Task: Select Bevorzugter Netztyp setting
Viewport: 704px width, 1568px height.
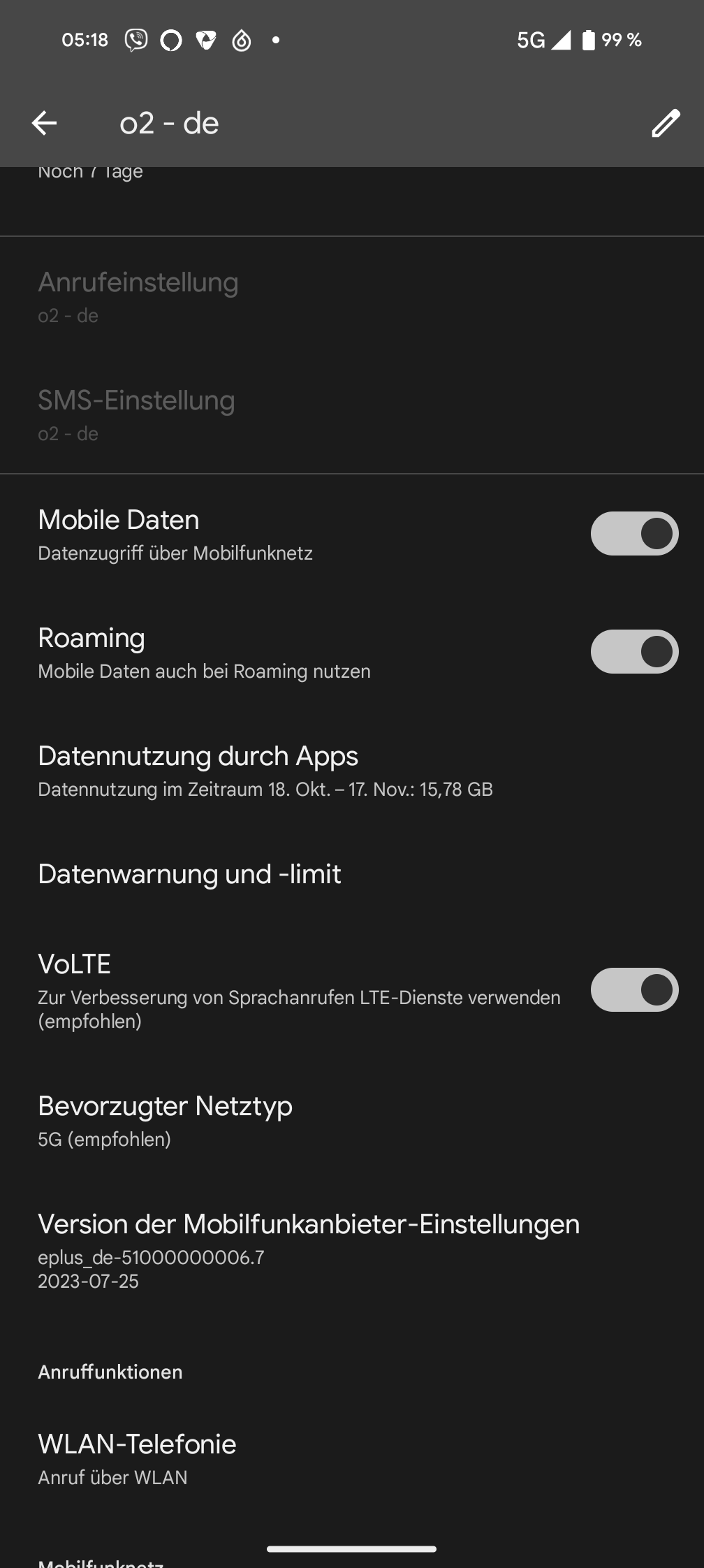Action: [352, 1120]
